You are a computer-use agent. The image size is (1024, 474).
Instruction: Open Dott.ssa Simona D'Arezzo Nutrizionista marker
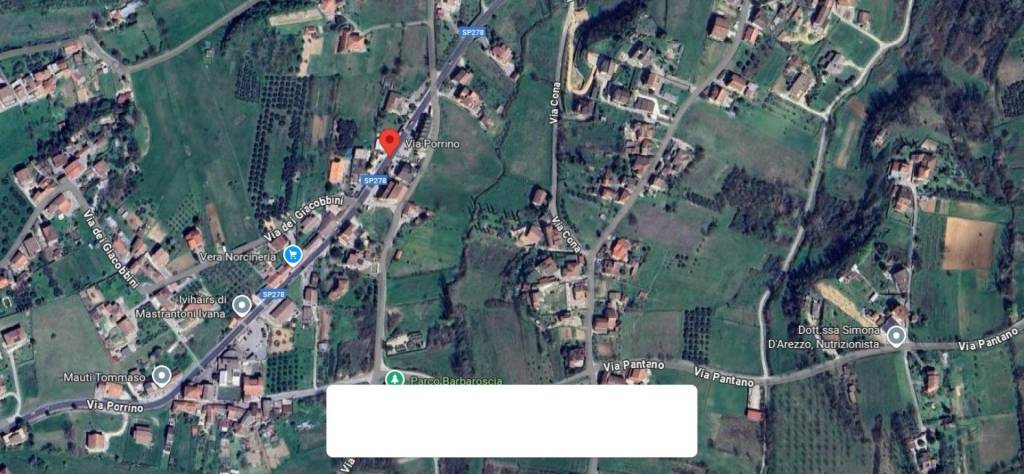(897, 337)
